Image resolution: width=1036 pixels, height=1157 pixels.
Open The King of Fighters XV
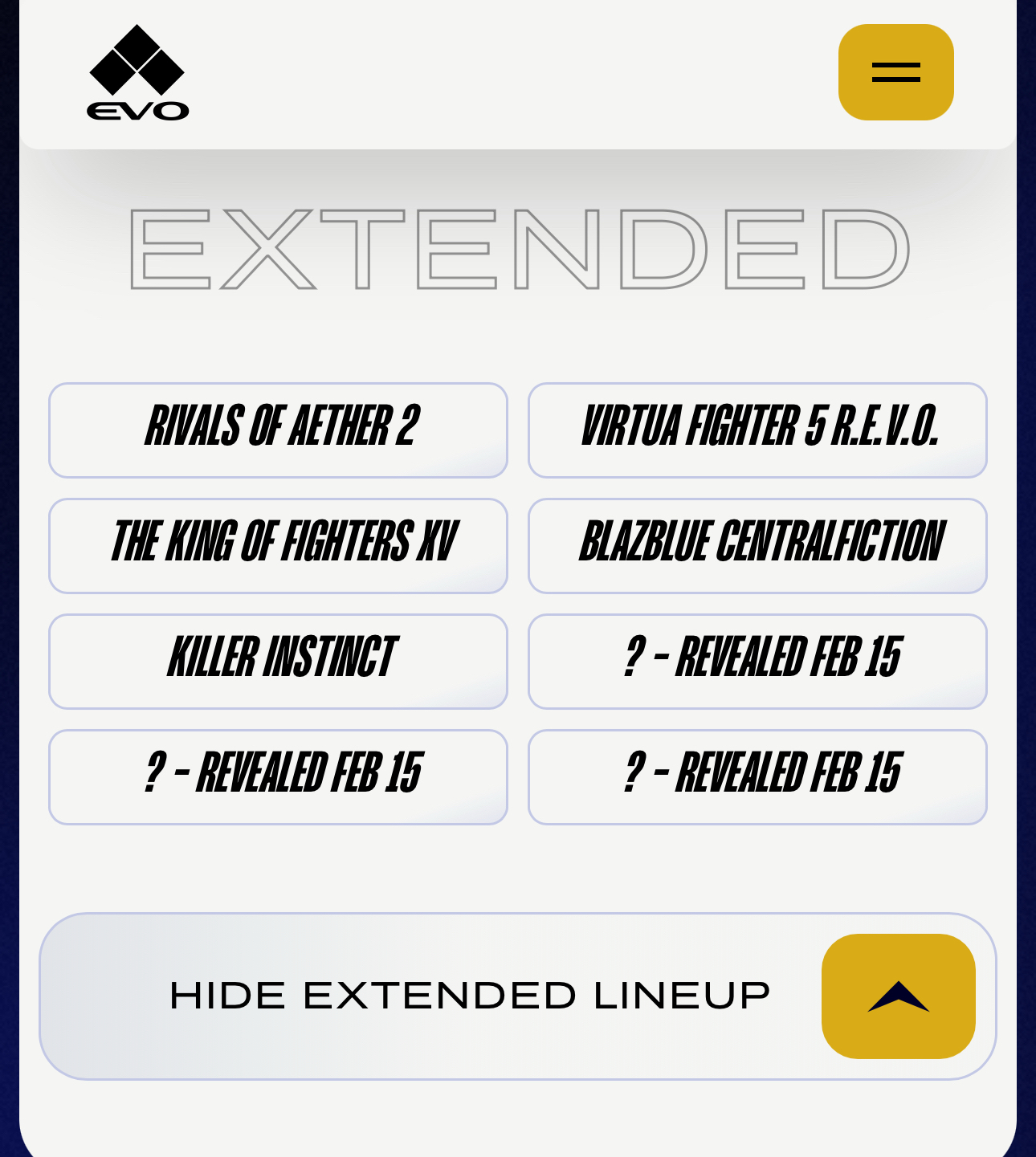pos(278,546)
